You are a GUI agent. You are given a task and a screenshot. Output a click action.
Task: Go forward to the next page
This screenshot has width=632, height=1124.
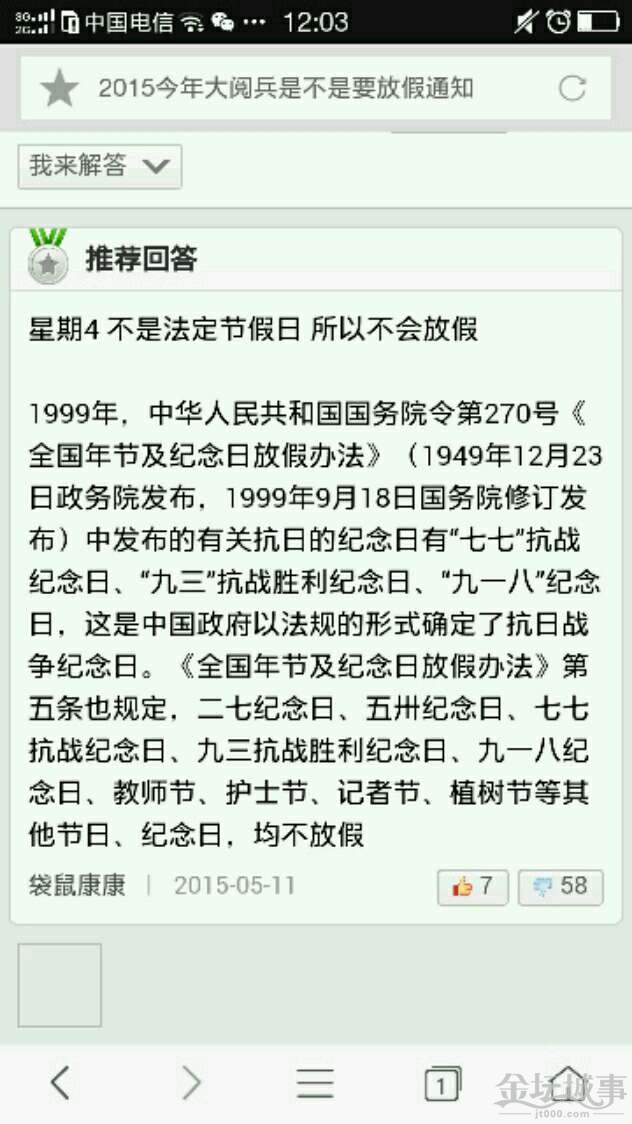(x=190, y=1083)
